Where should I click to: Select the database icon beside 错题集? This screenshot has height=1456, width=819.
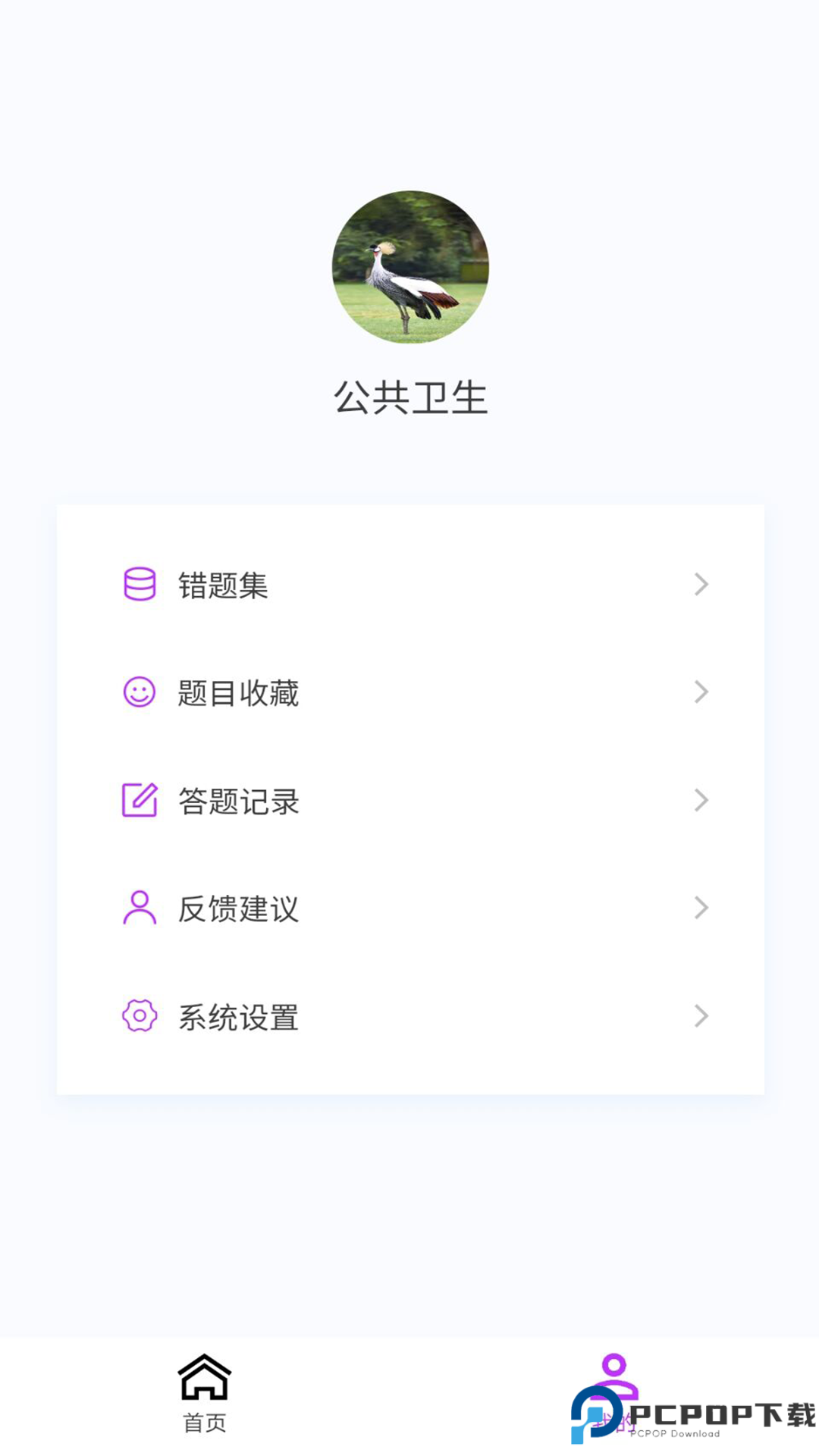coord(140,584)
